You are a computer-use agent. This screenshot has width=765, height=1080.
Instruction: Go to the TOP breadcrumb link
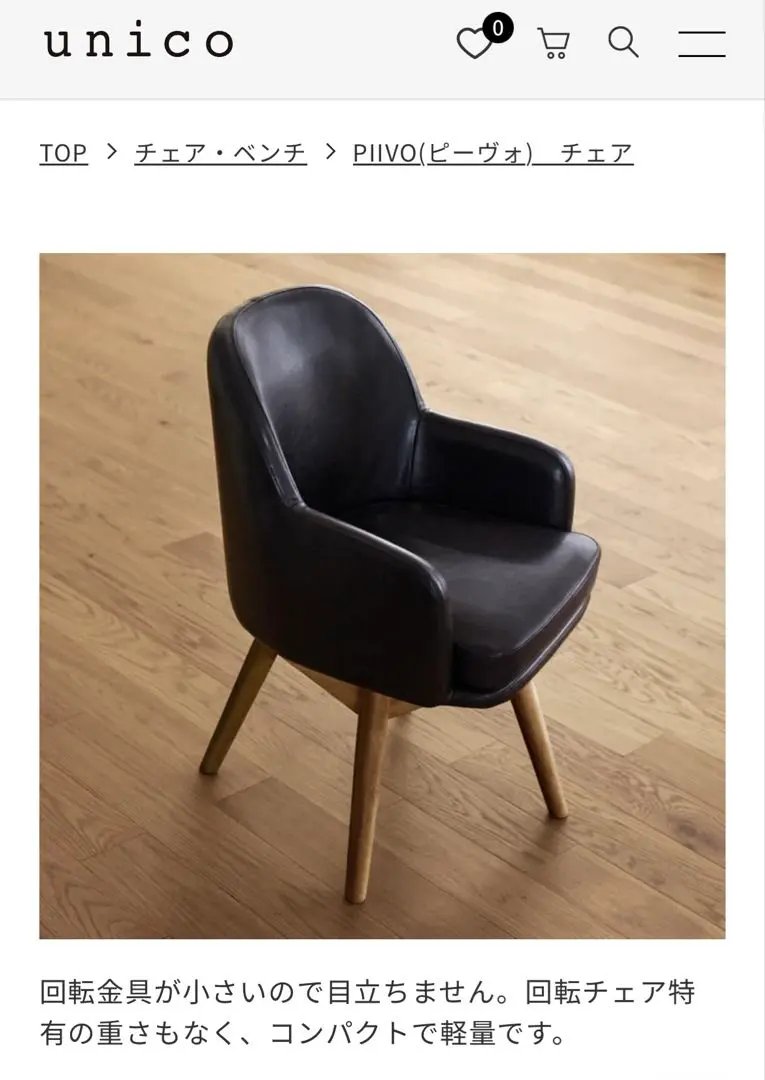coord(63,153)
